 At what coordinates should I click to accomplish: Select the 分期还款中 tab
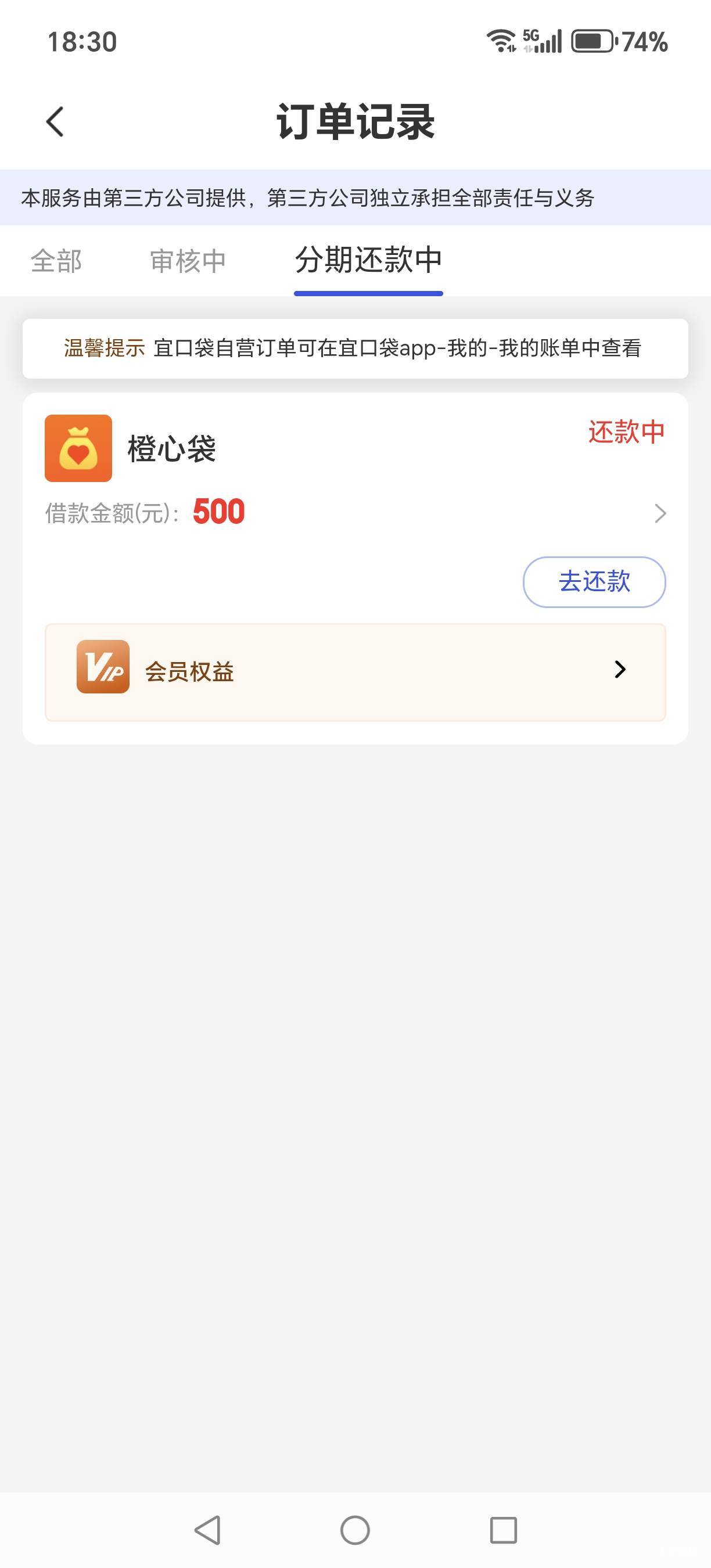[x=368, y=262]
